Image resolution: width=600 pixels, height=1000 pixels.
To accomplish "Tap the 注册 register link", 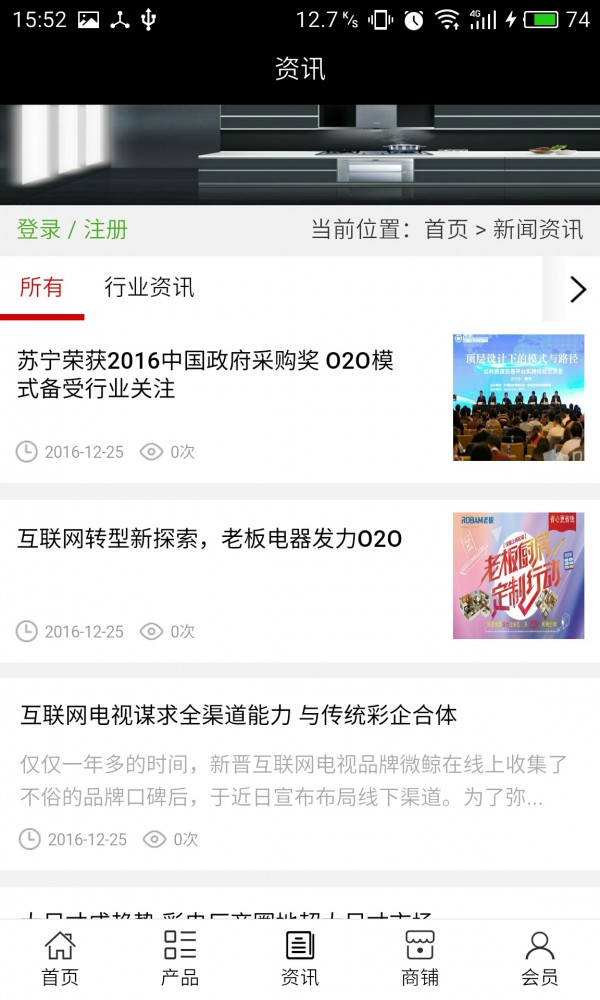I will point(106,229).
